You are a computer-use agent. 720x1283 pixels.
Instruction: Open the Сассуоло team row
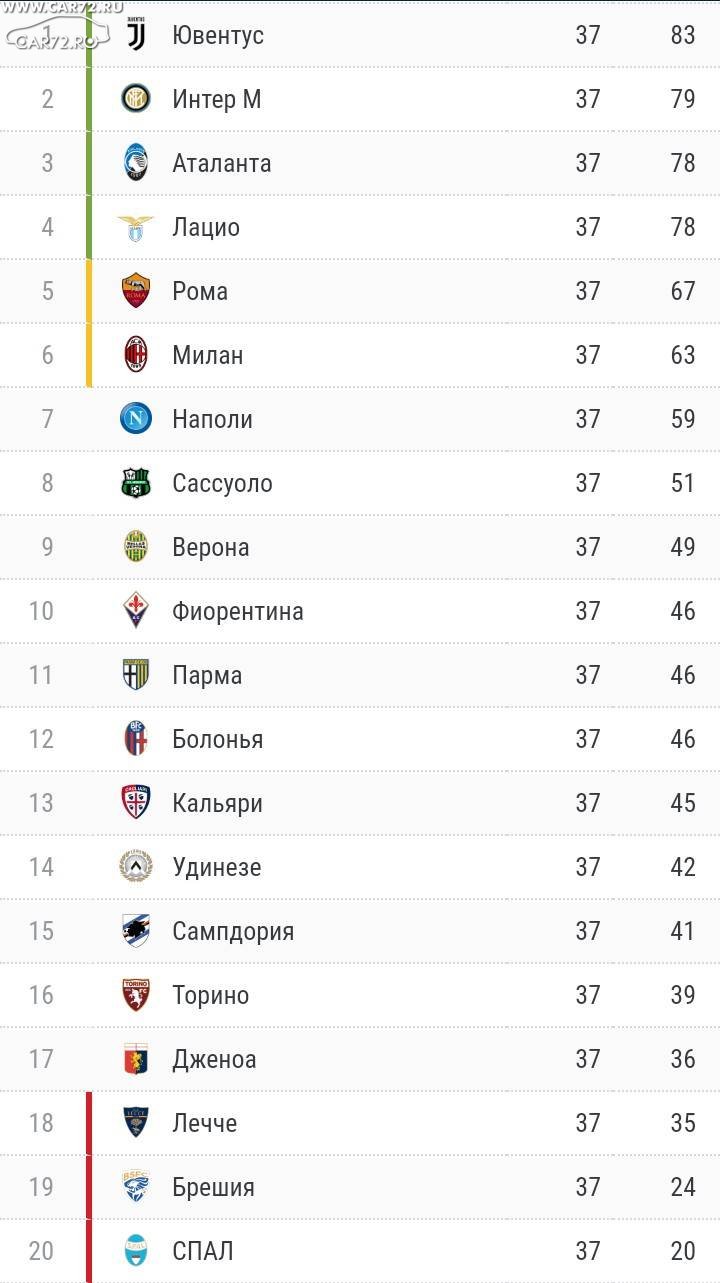[360, 483]
